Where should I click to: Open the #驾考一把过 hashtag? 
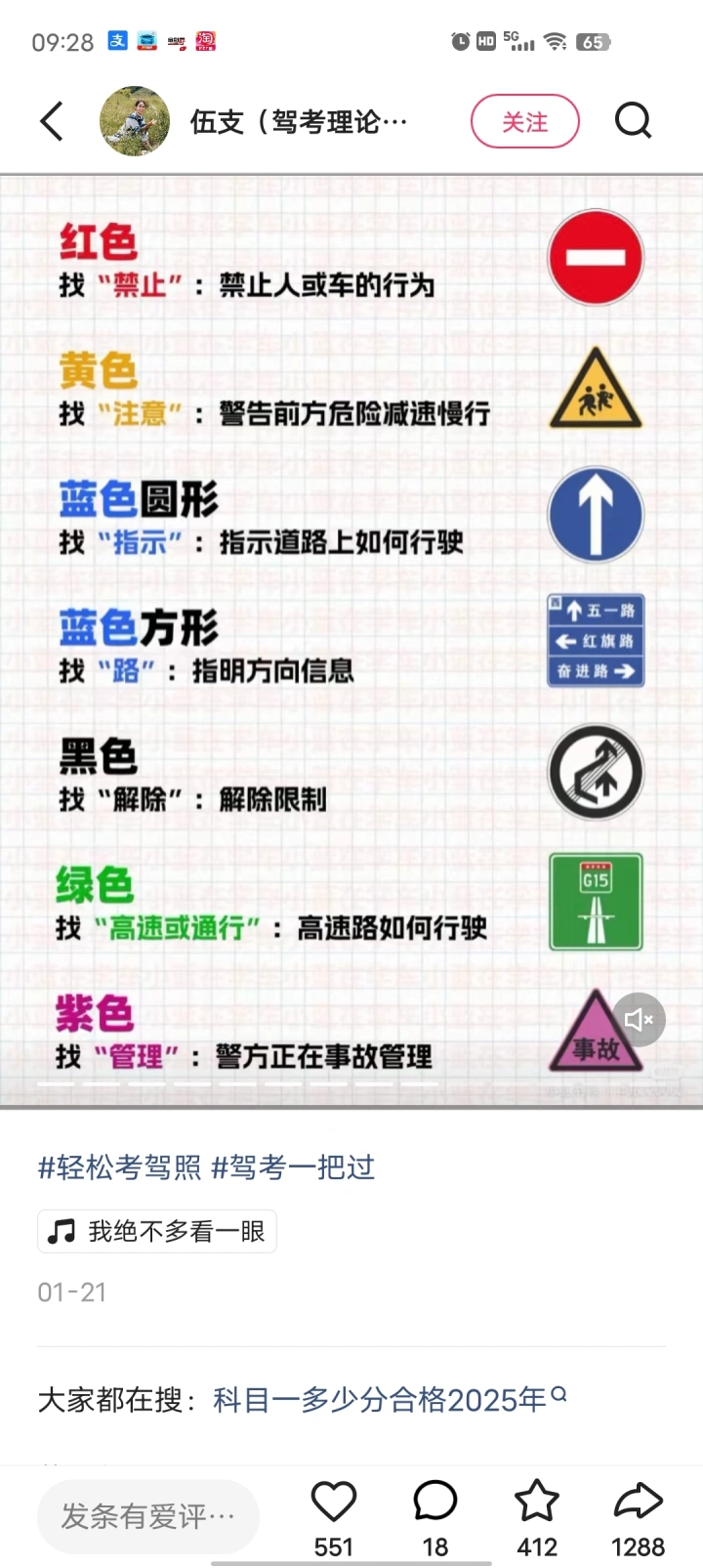(x=293, y=1167)
